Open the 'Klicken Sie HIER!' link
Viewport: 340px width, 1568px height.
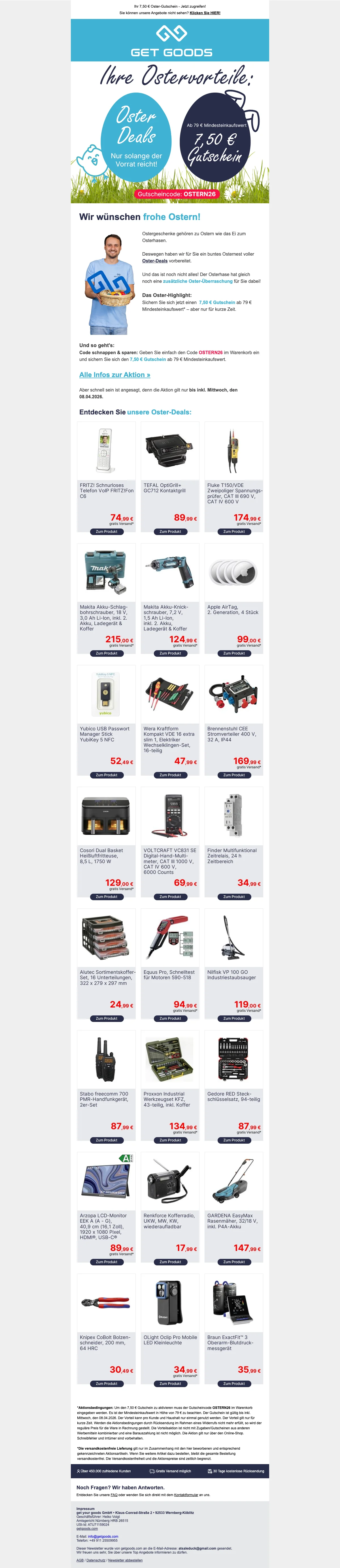coord(205,13)
